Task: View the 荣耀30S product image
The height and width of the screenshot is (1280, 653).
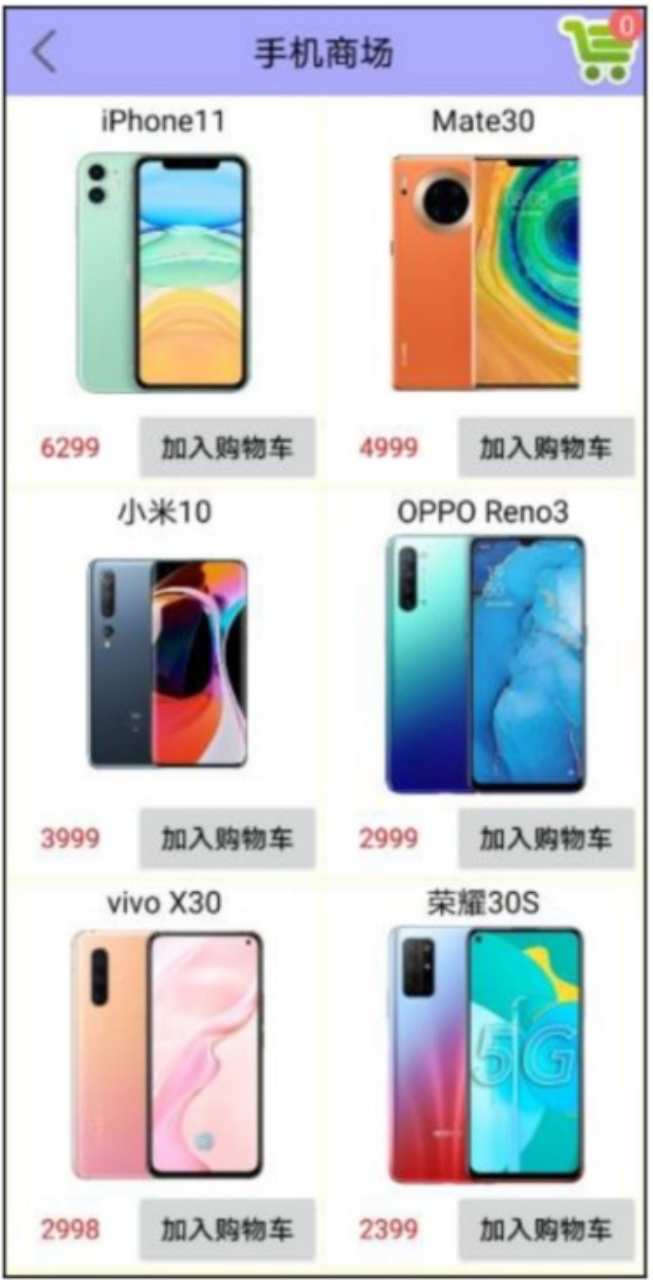Action: point(485,1054)
